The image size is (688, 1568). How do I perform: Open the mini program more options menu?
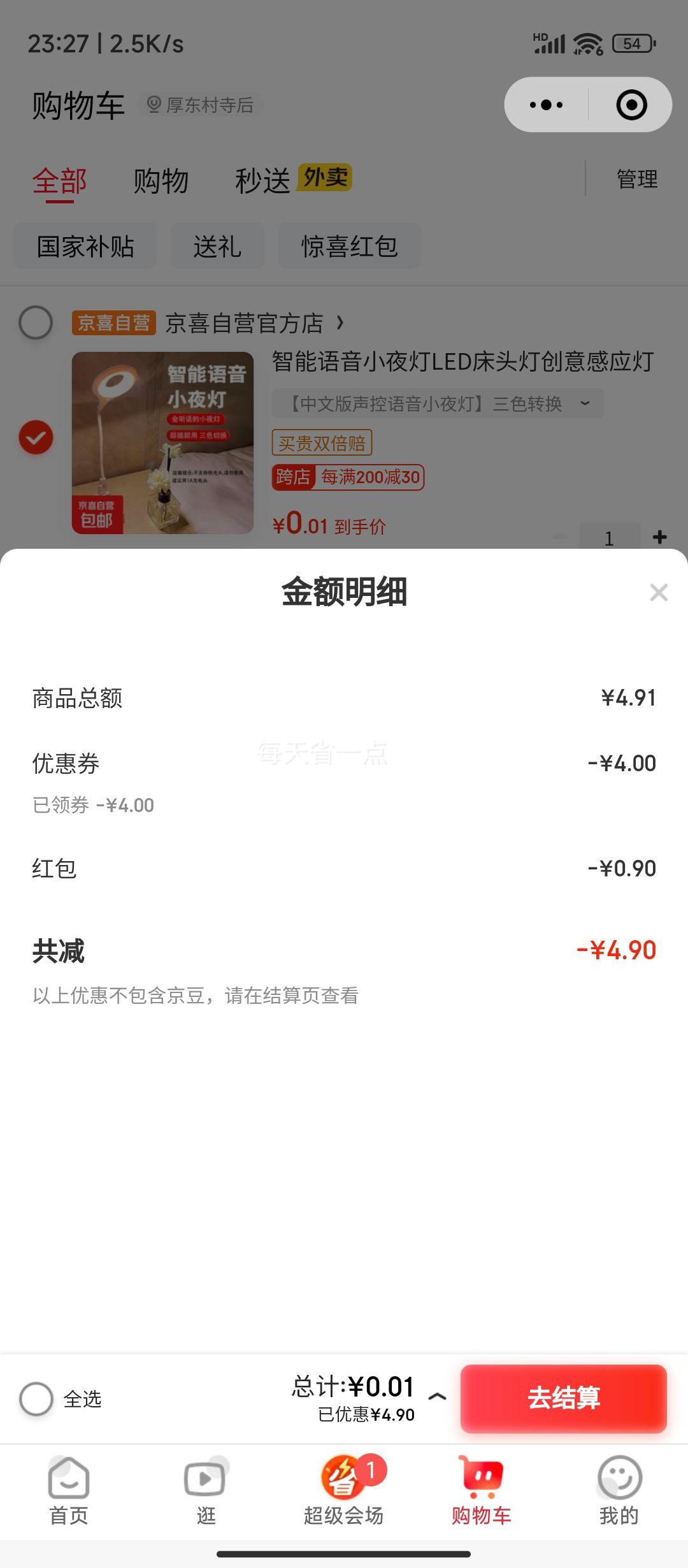(547, 105)
